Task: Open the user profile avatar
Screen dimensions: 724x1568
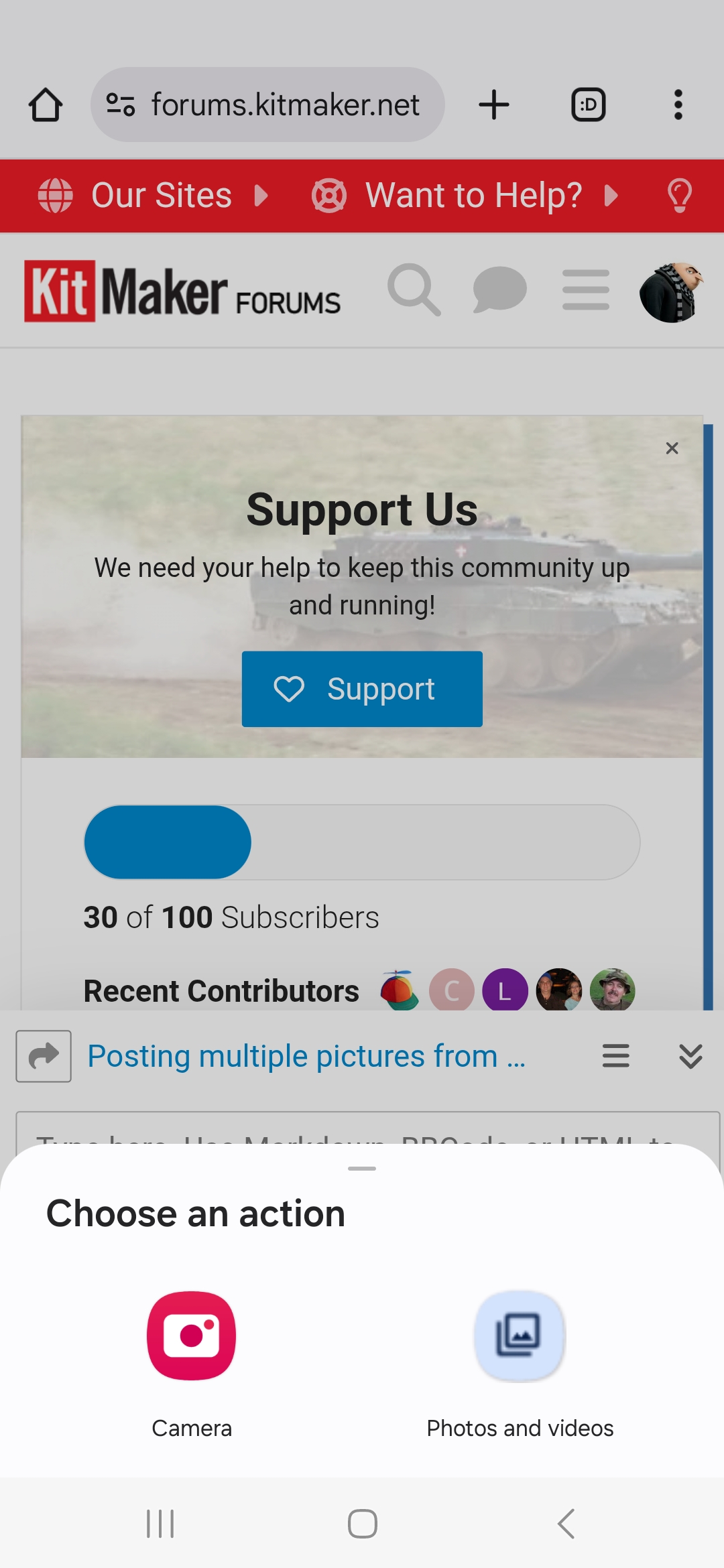Action: 671,291
